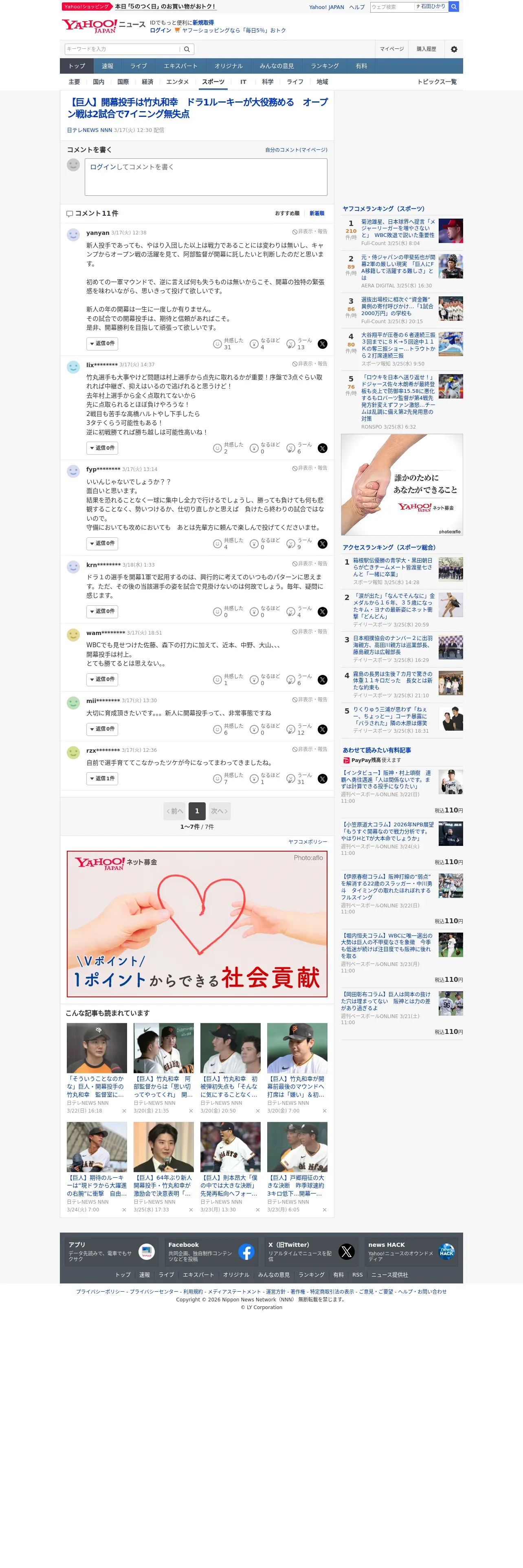
Task: Go to the next comments page
Action: 219,811
